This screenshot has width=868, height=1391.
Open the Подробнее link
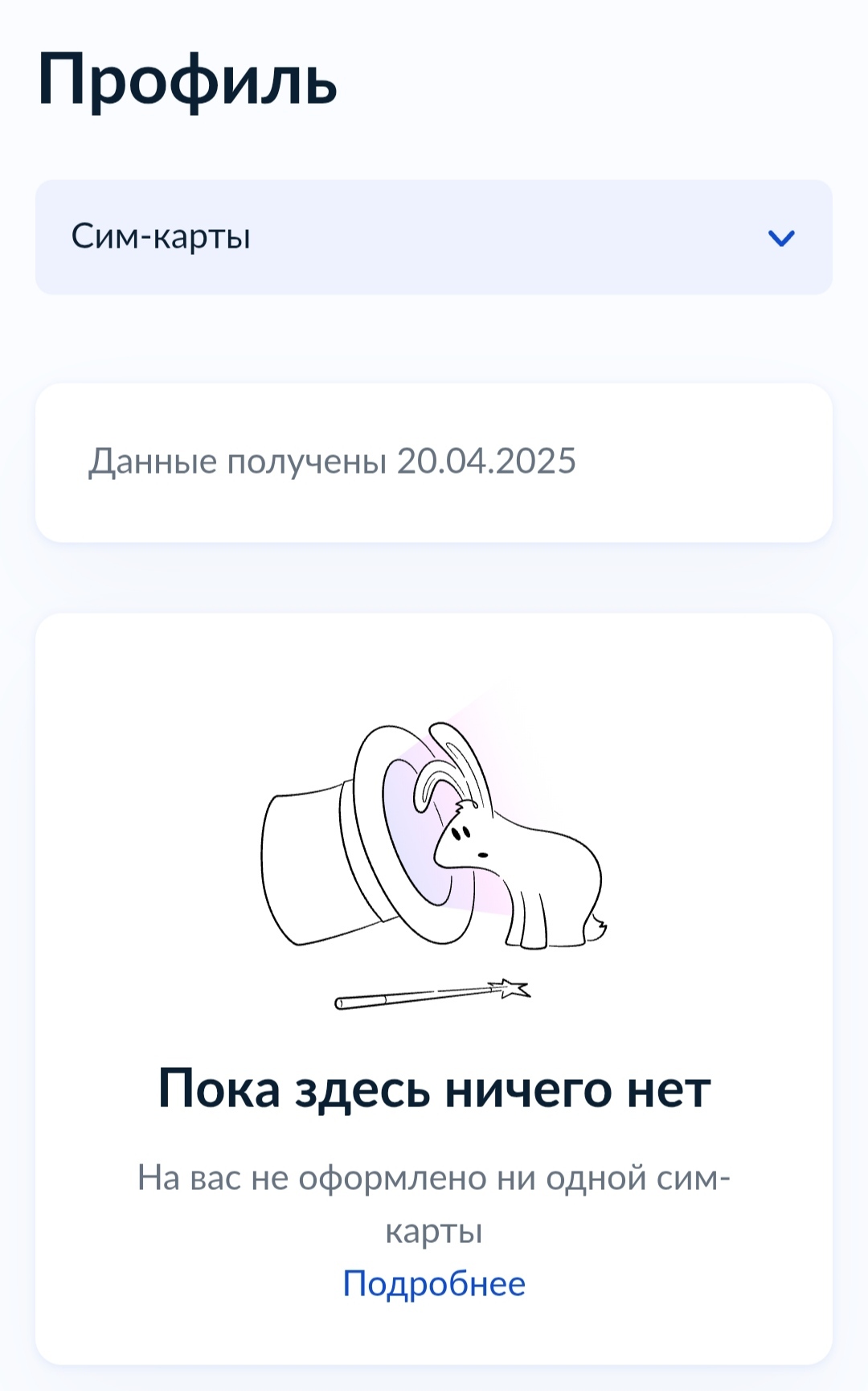[x=434, y=1283]
